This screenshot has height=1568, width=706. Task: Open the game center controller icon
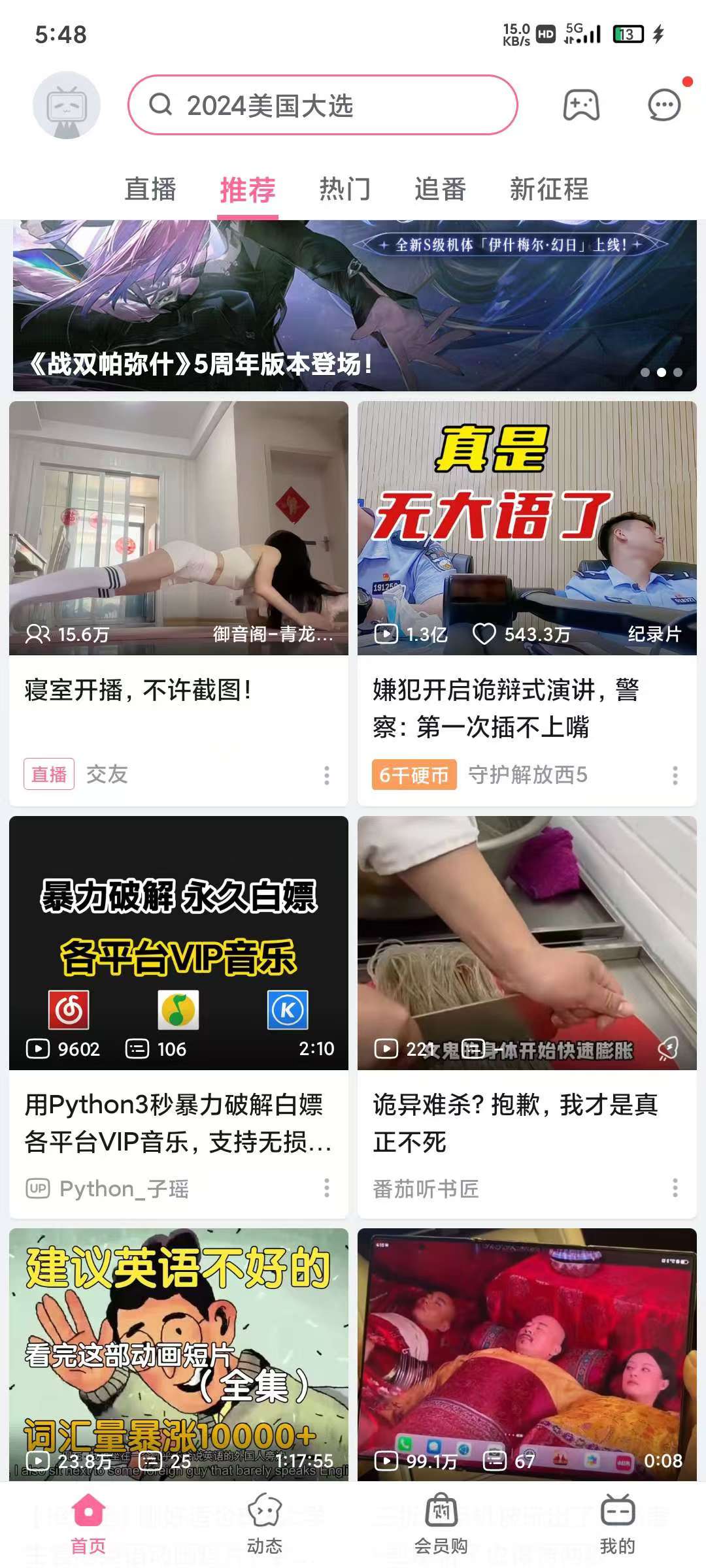[x=580, y=105]
